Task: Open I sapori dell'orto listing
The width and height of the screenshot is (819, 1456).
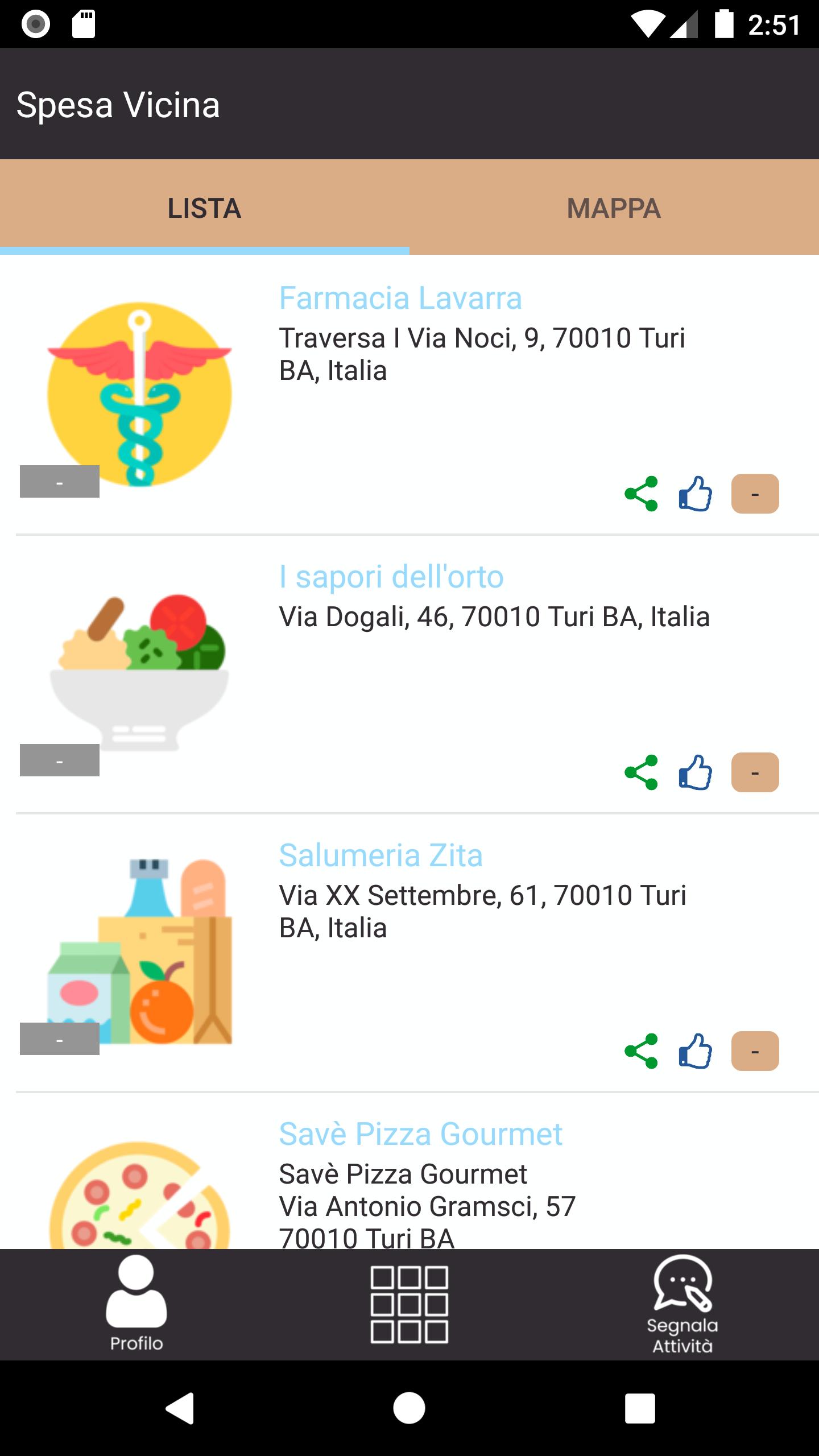Action: pyautogui.click(x=391, y=577)
